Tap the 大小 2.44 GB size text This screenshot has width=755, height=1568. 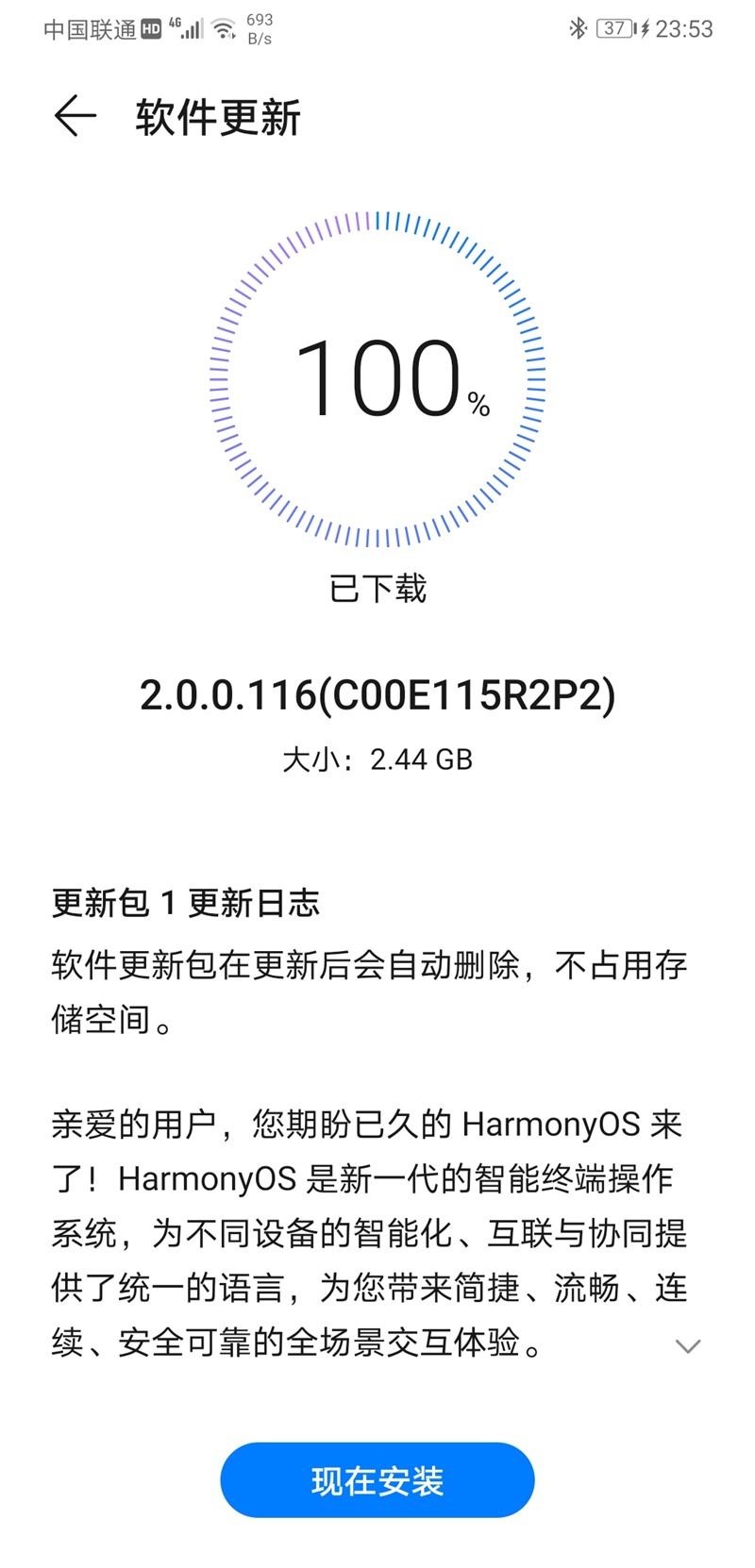377,758
